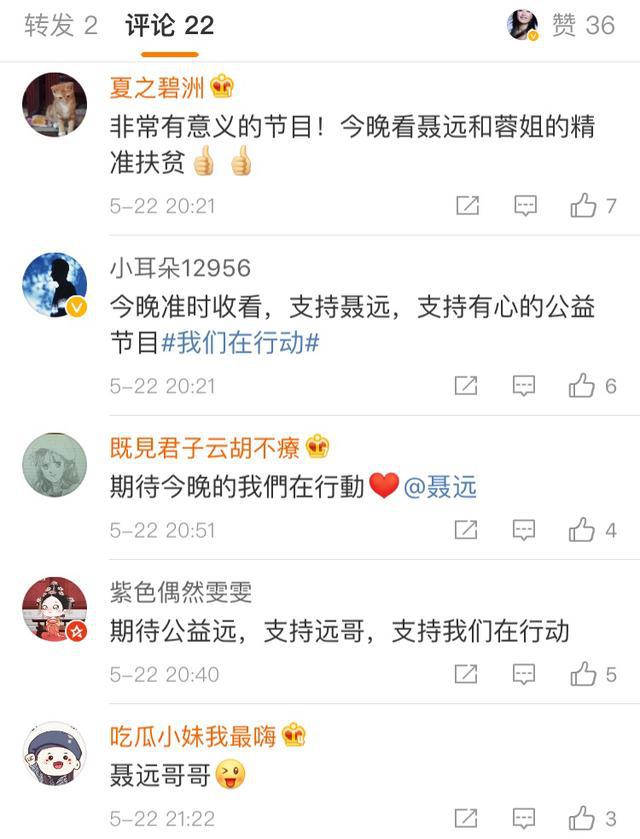This screenshot has width=640, height=839.
Task: Like 吃瓜小妹我最嗨's comment
Action: click(583, 818)
